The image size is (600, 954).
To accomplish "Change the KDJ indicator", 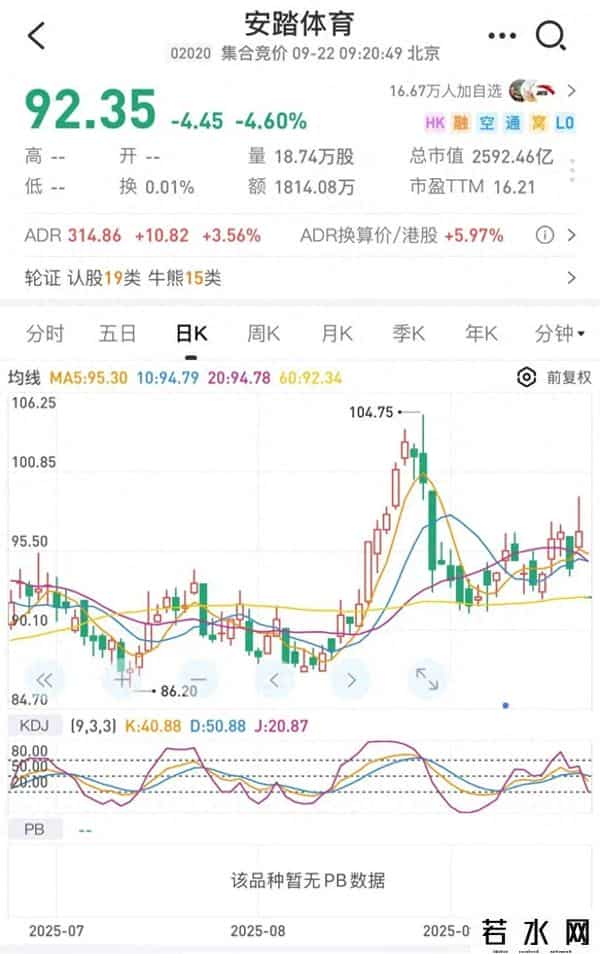I will 36,725.
